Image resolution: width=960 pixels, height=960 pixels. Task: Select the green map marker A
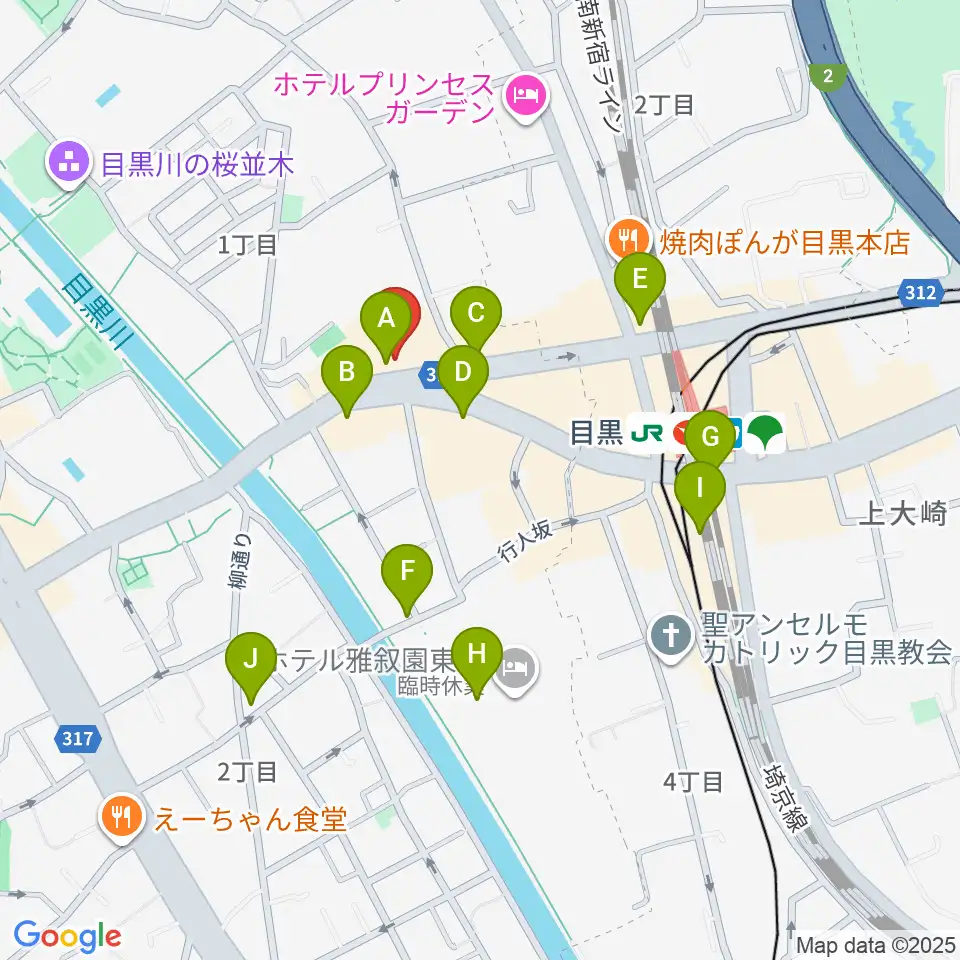(386, 322)
